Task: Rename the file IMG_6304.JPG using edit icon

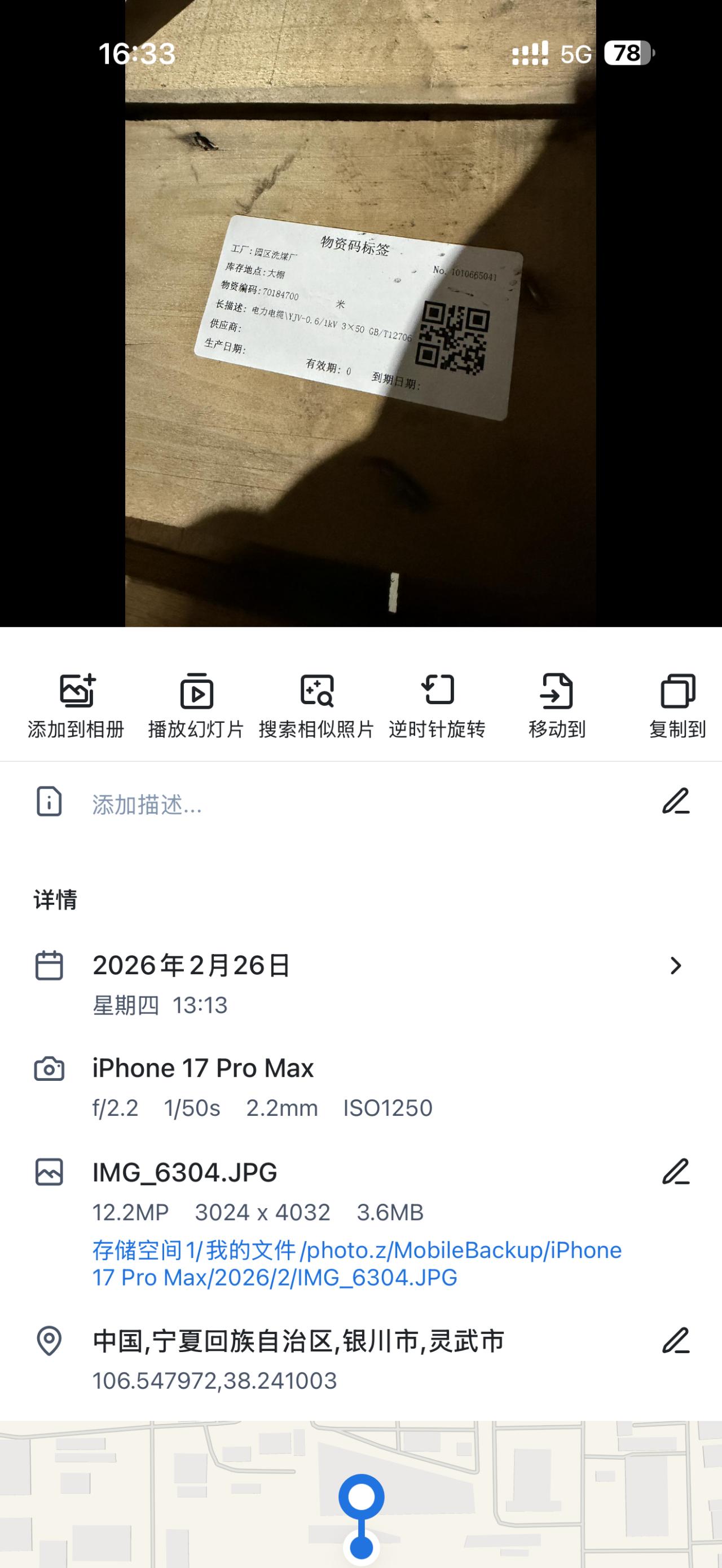Action: (676, 1172)
